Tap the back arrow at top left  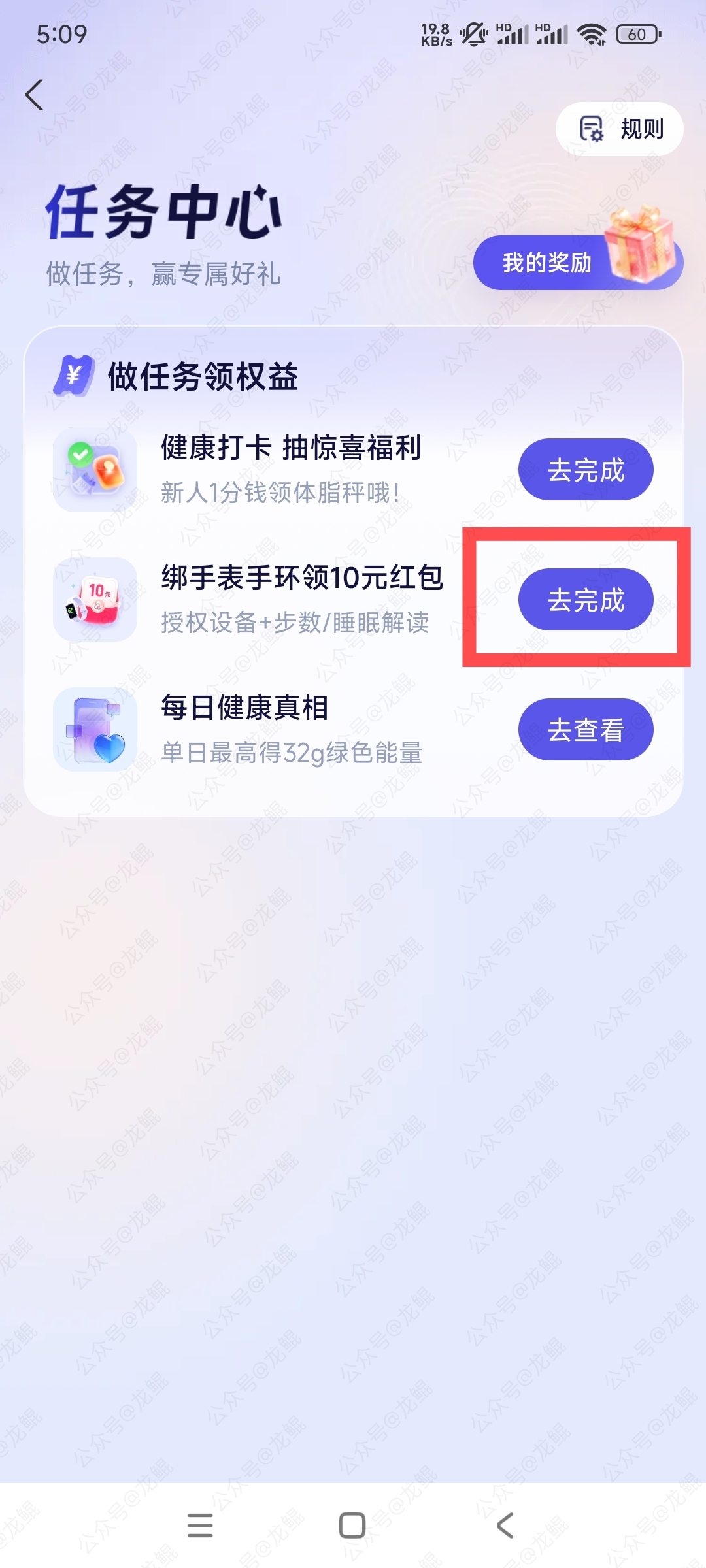(x=34, y=95)
